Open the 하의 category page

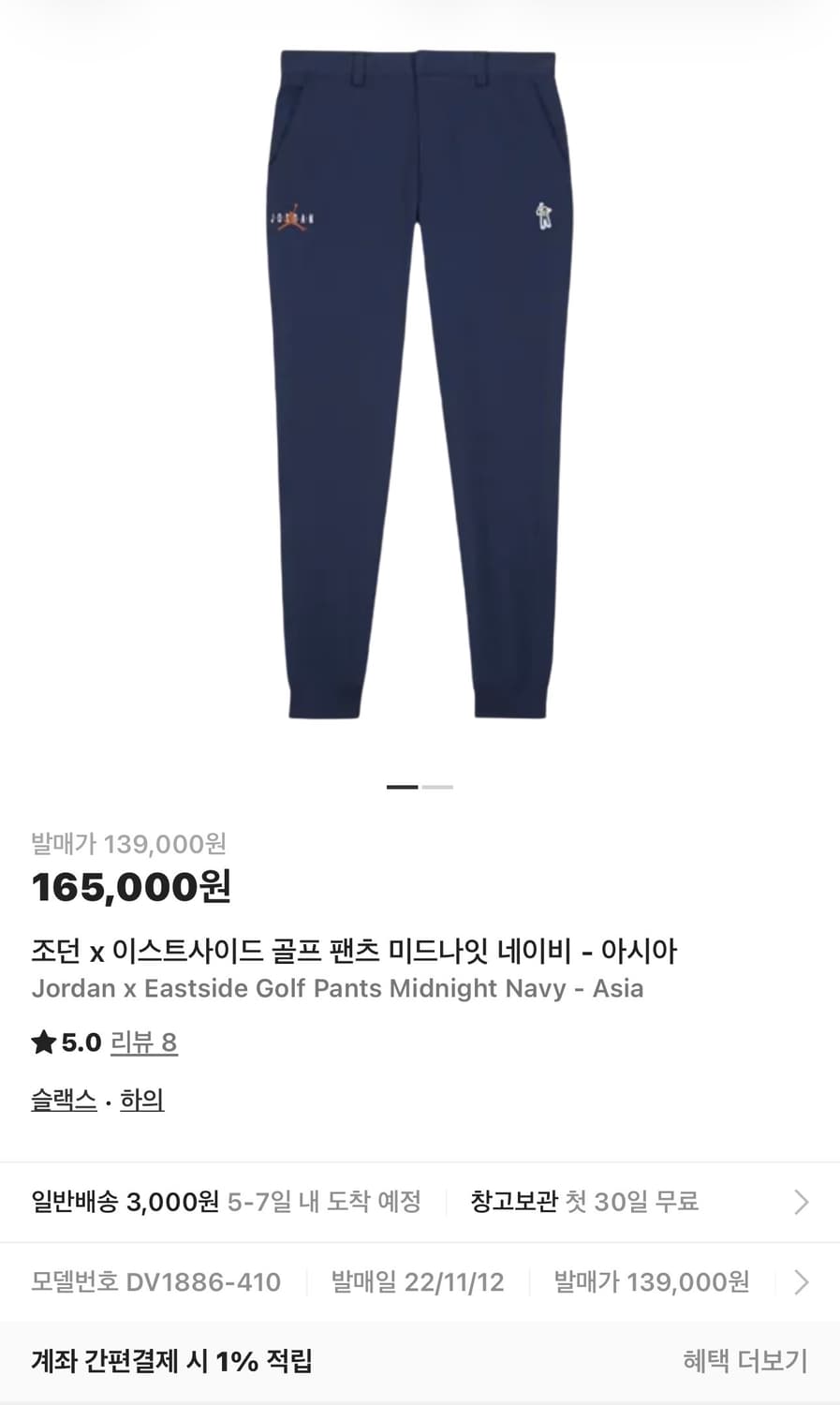point(142,1102)
